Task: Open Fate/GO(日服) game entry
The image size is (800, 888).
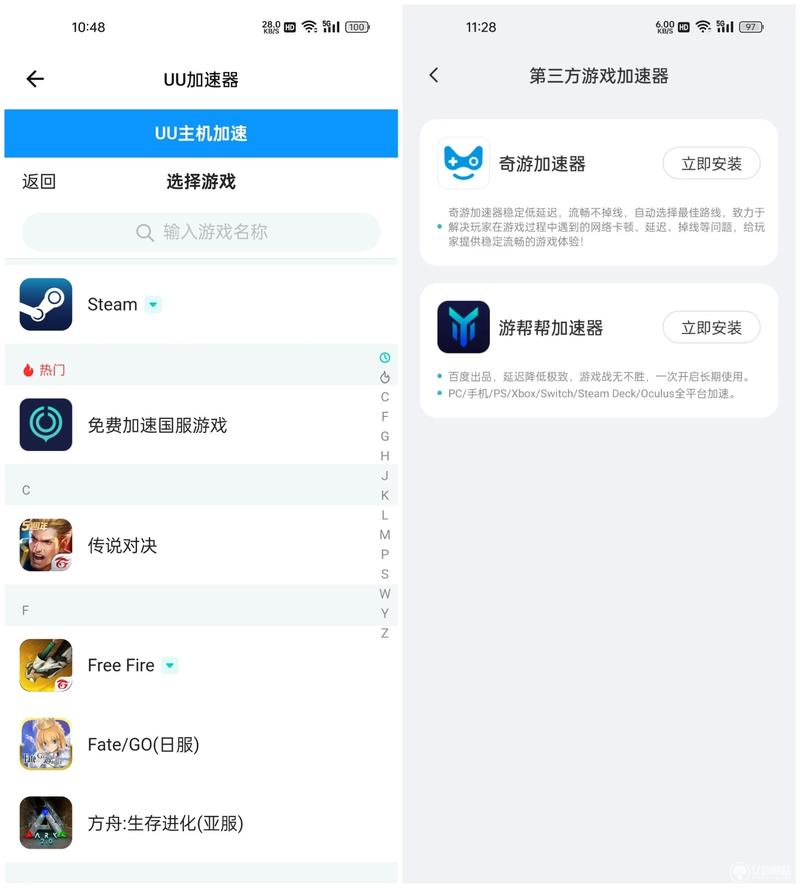Action: coord(143,745)
